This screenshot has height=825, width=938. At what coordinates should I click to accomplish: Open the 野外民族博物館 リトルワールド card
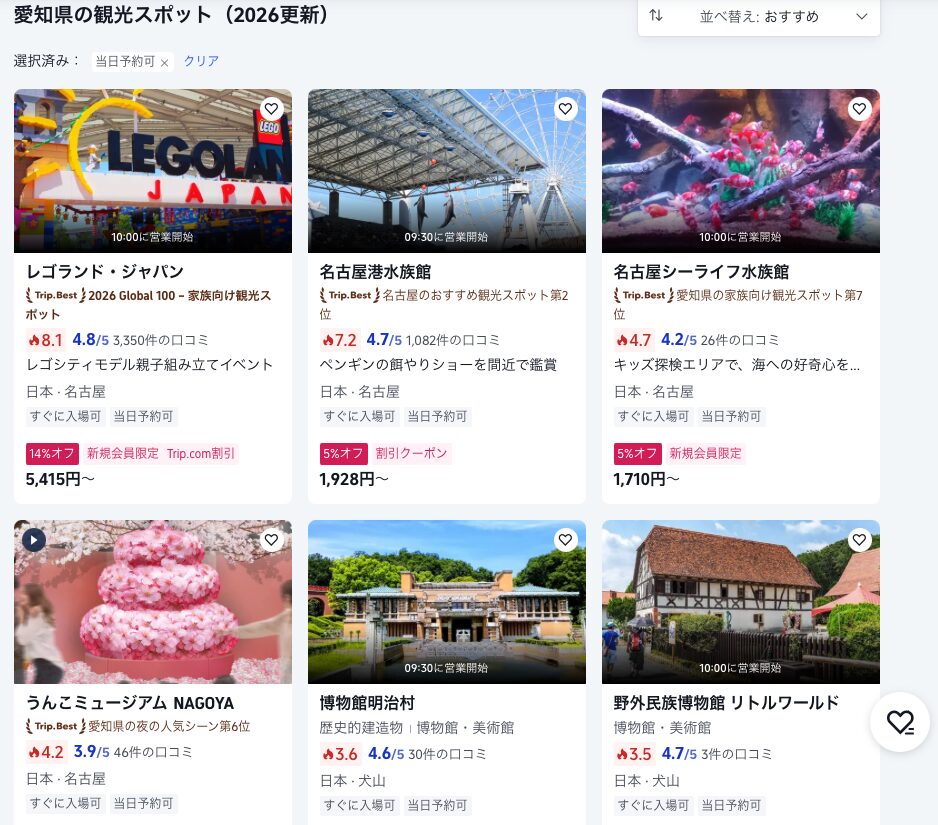pos(726,703)
